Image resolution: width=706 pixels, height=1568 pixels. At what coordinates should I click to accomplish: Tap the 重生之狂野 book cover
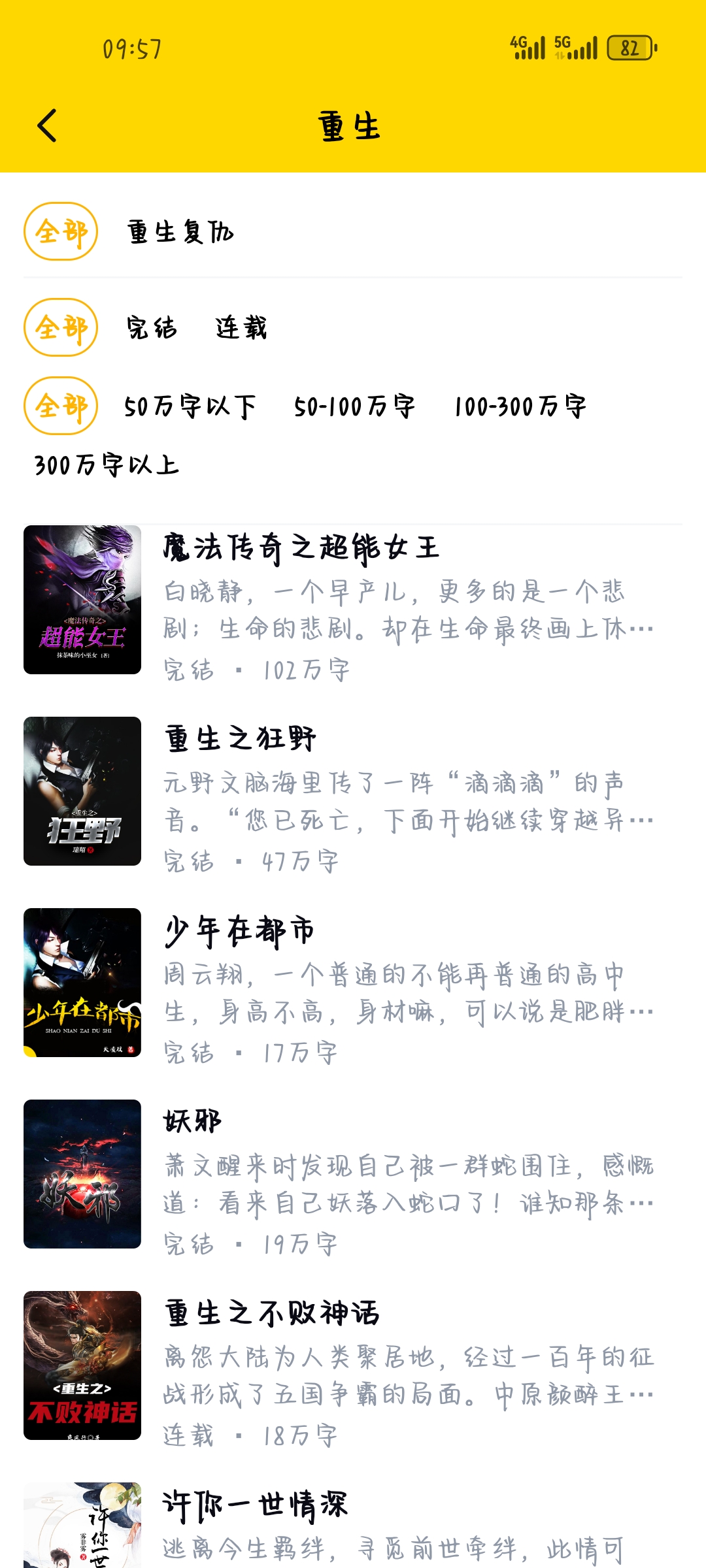click(82, 791)
